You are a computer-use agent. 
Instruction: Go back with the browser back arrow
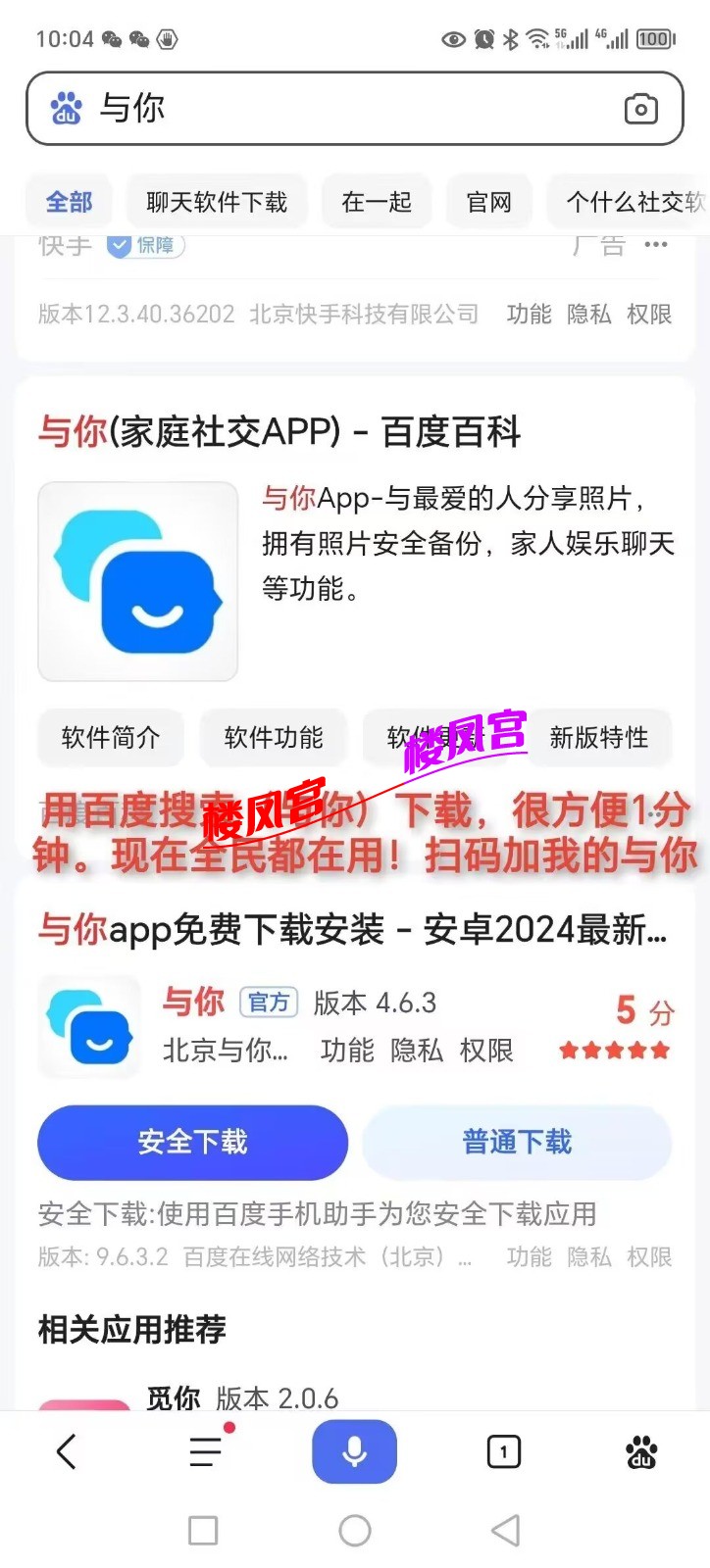click(67, 1451)
